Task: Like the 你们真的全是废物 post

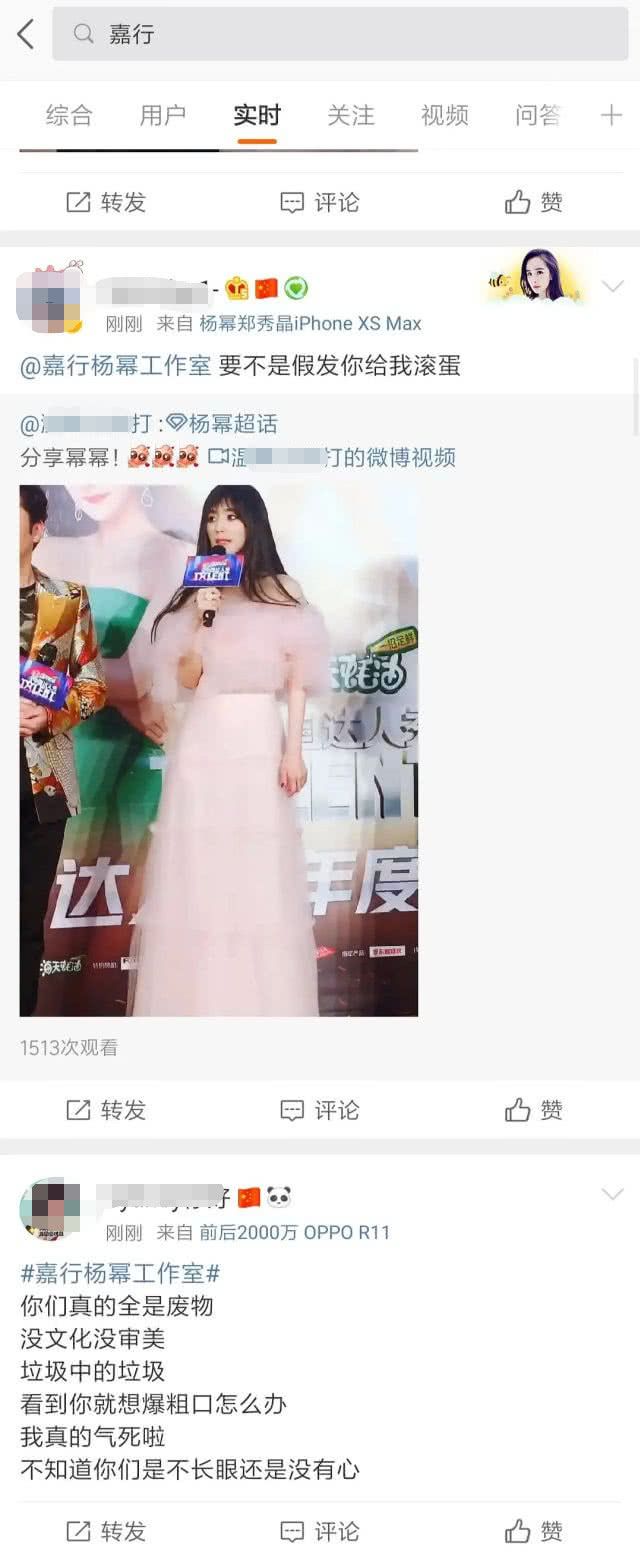Action: (534, 1531)
